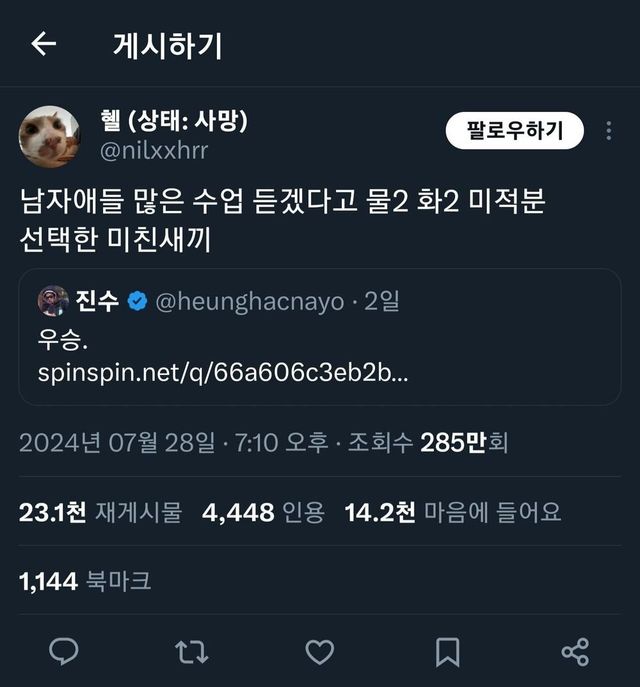The image size is (640, 687).
Task: Share this post via the share icon
Action: 575,652
